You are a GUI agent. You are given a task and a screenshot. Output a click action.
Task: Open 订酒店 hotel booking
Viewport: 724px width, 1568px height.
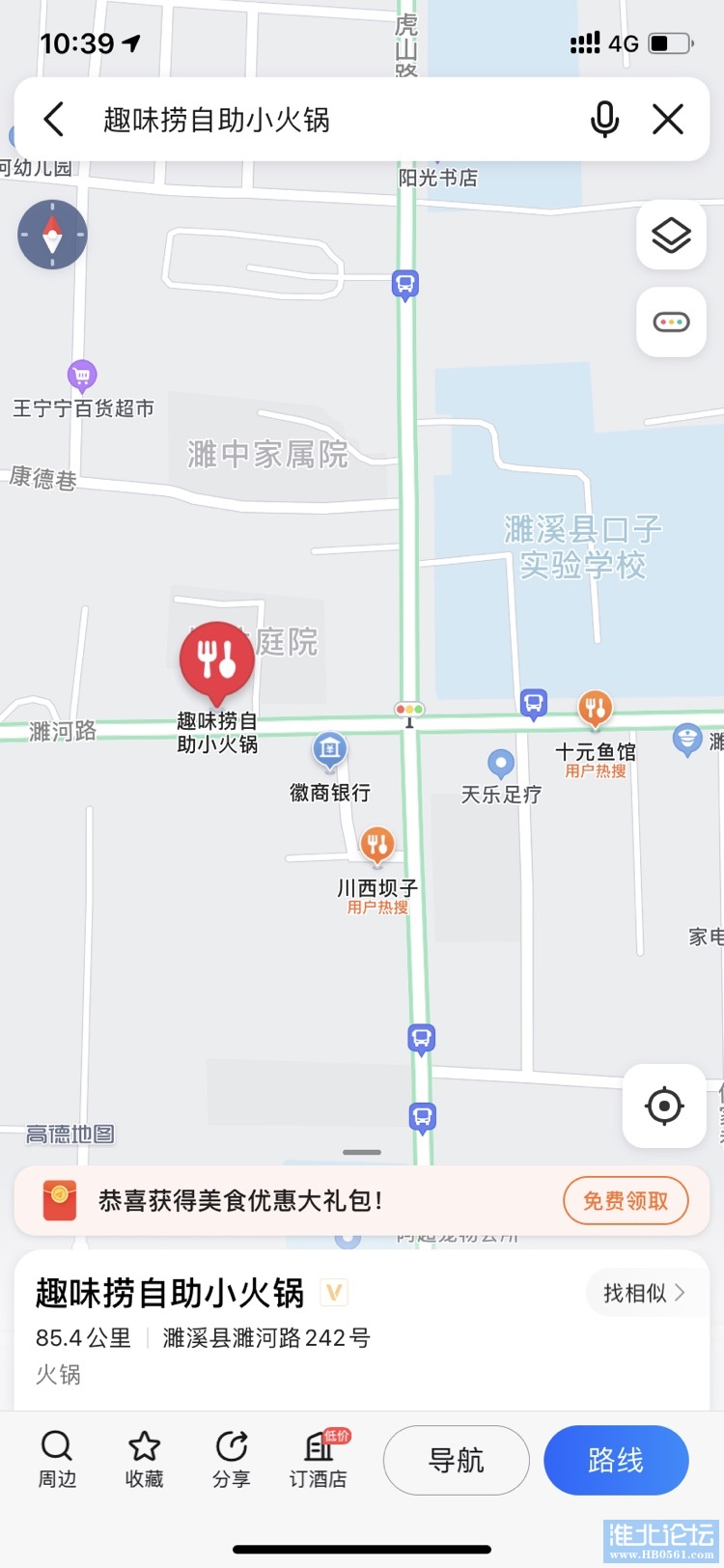point(319,1459)
